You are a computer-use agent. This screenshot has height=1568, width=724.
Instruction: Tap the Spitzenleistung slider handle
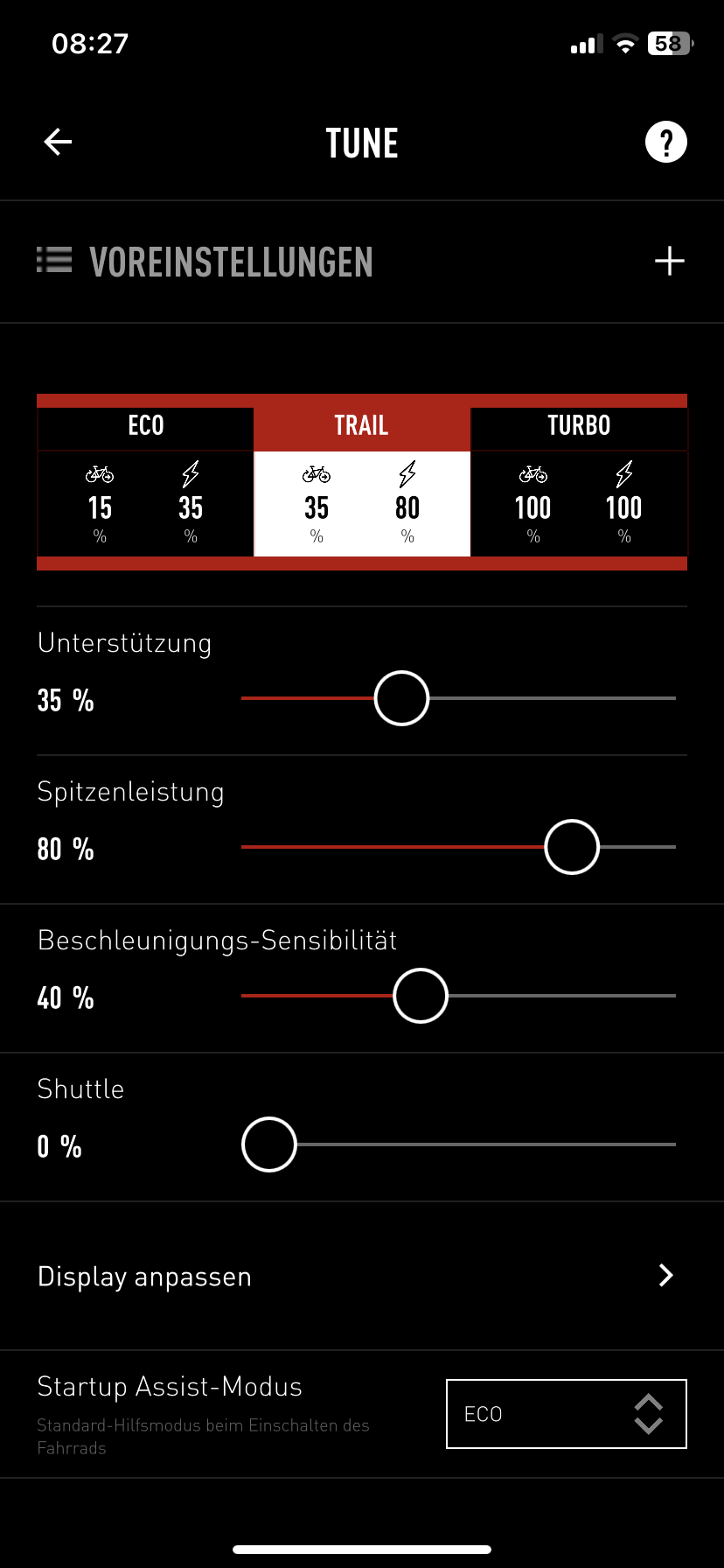[x=571, y=847]
